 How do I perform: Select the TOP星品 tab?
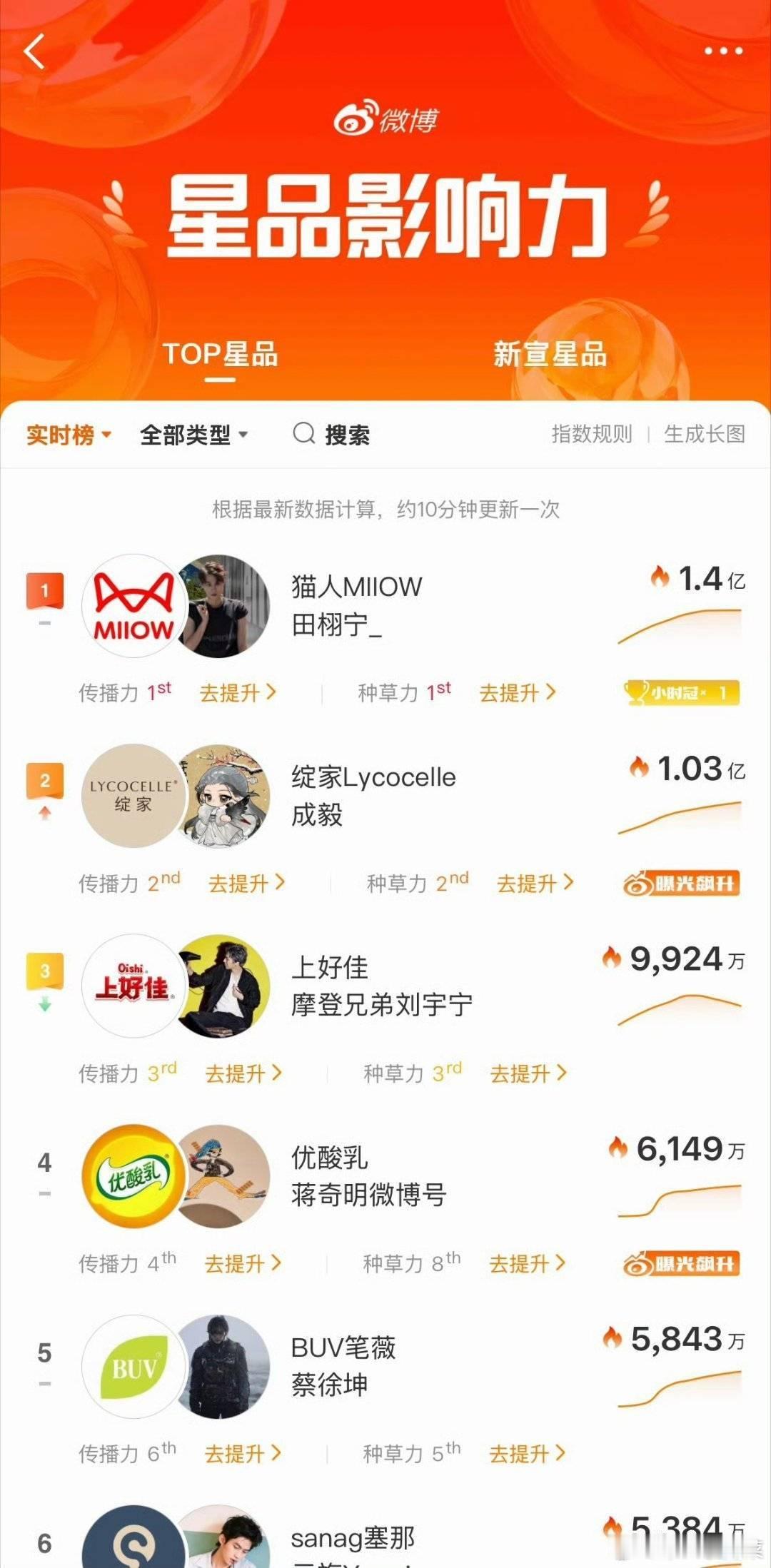(221, 355)
